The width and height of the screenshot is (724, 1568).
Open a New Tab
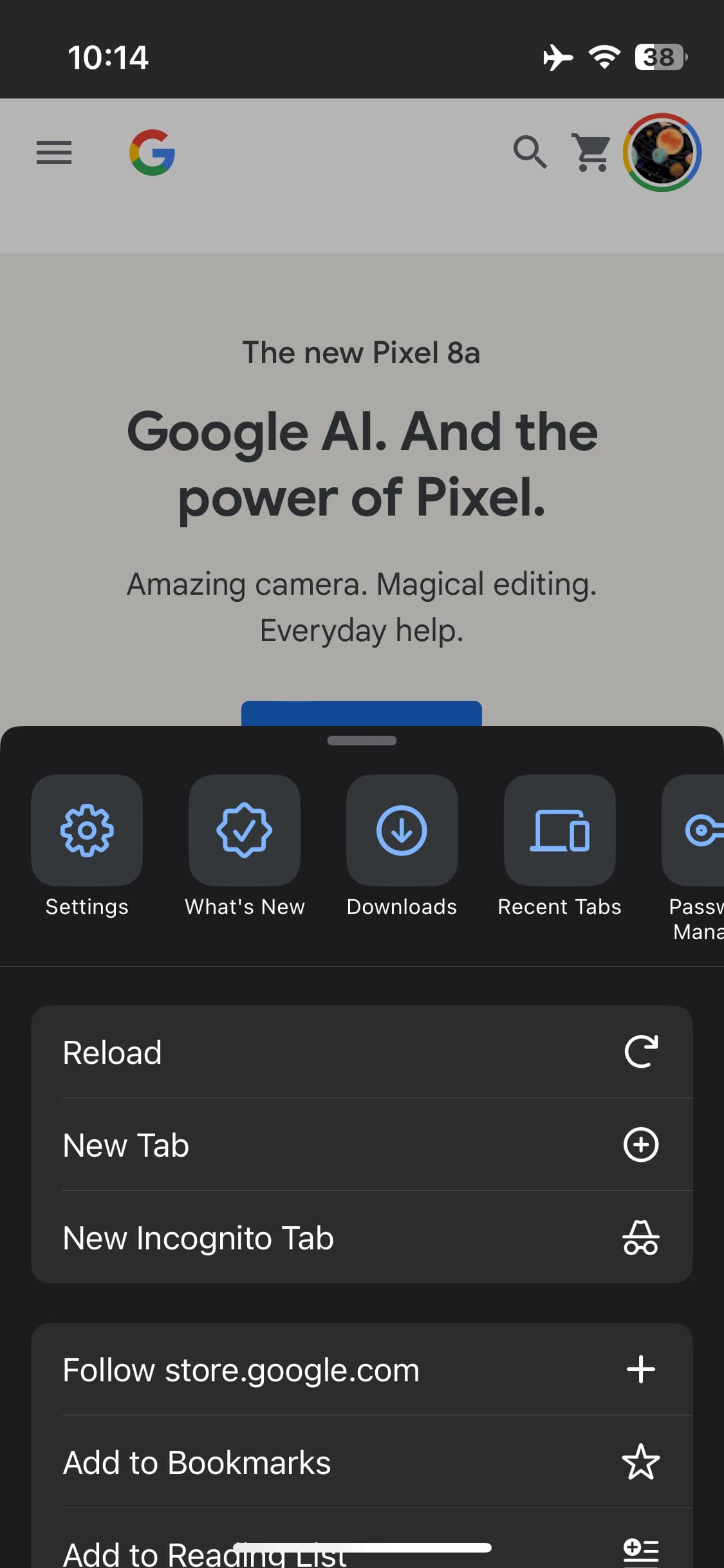point(362,1145)
